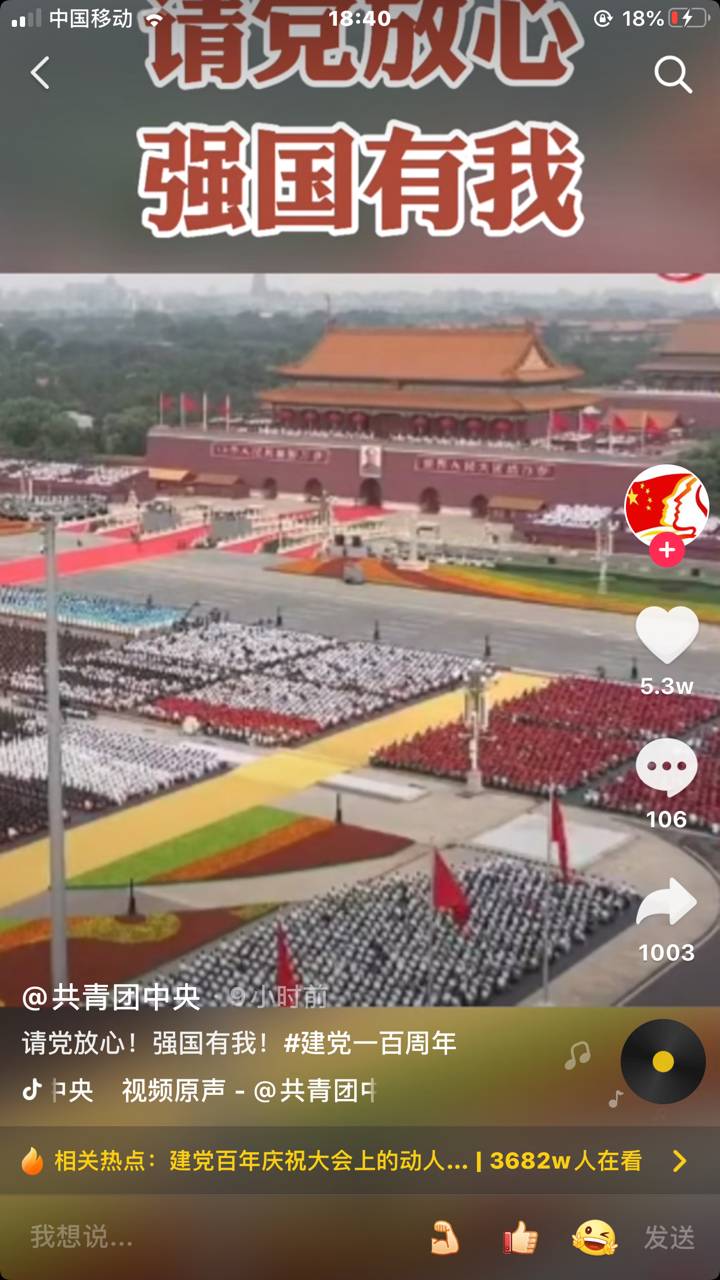Follow 共青团中央 via the red plus button

(667, 549)
